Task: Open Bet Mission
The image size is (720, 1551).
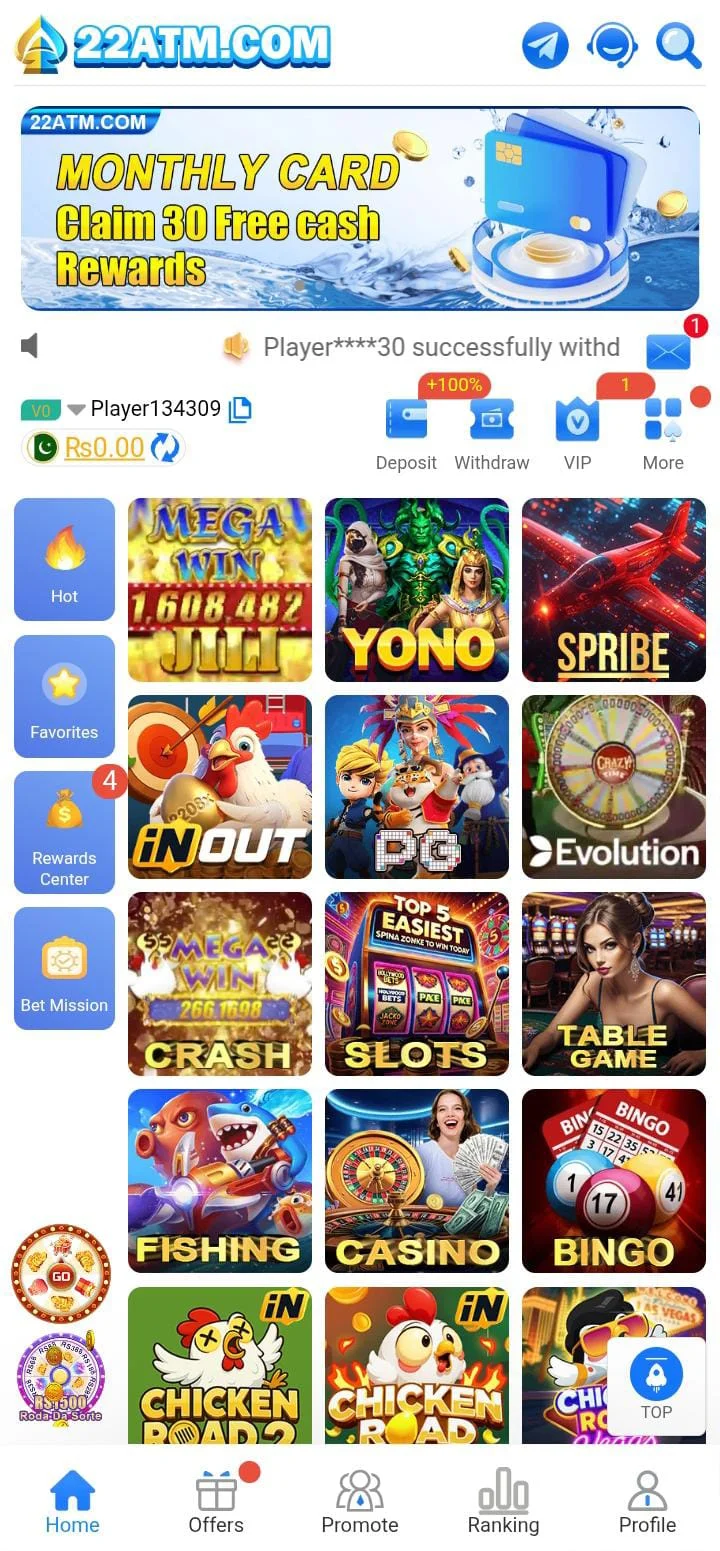Action: (x=64, y=968)
